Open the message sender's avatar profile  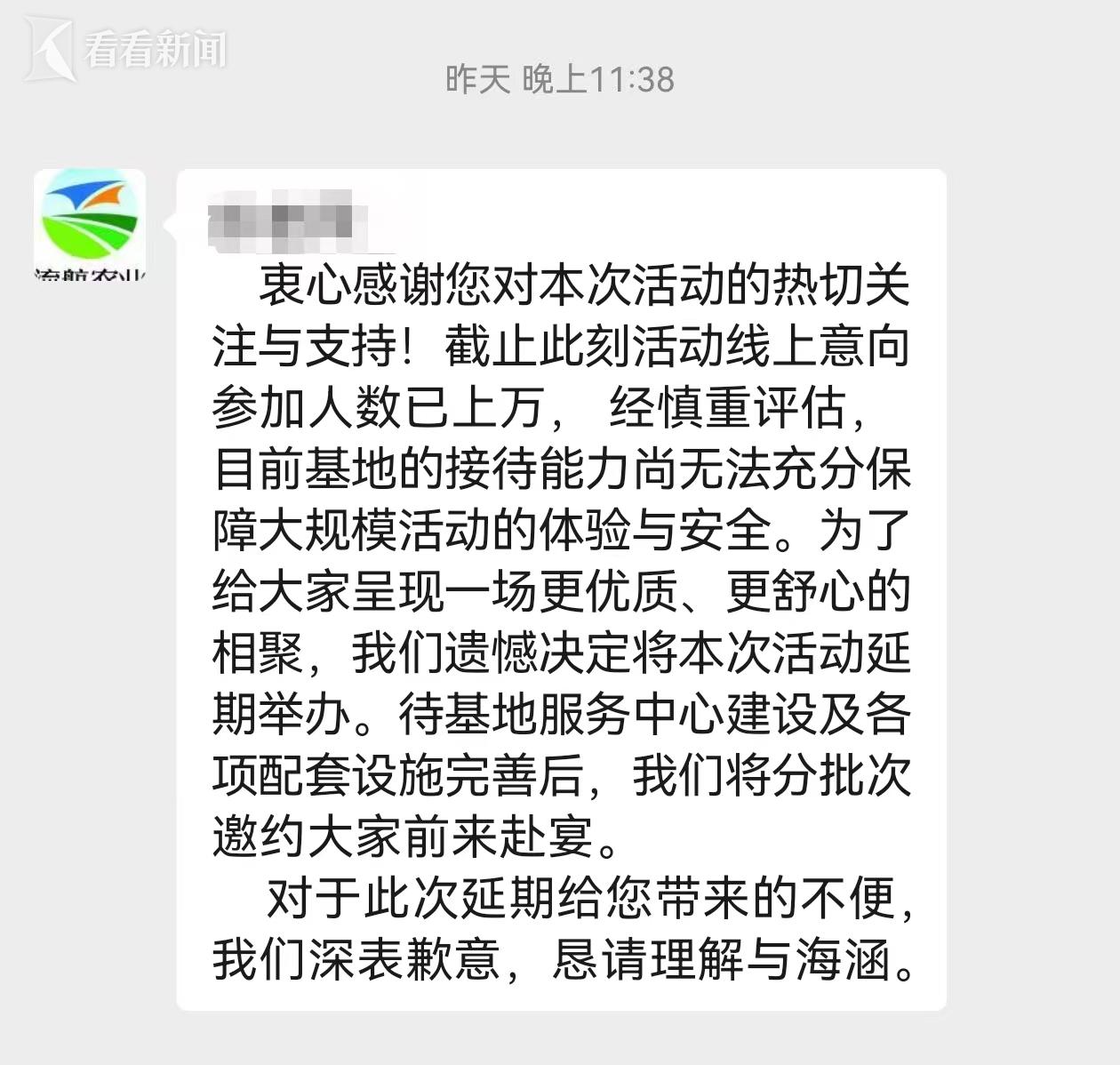point(90,224)
